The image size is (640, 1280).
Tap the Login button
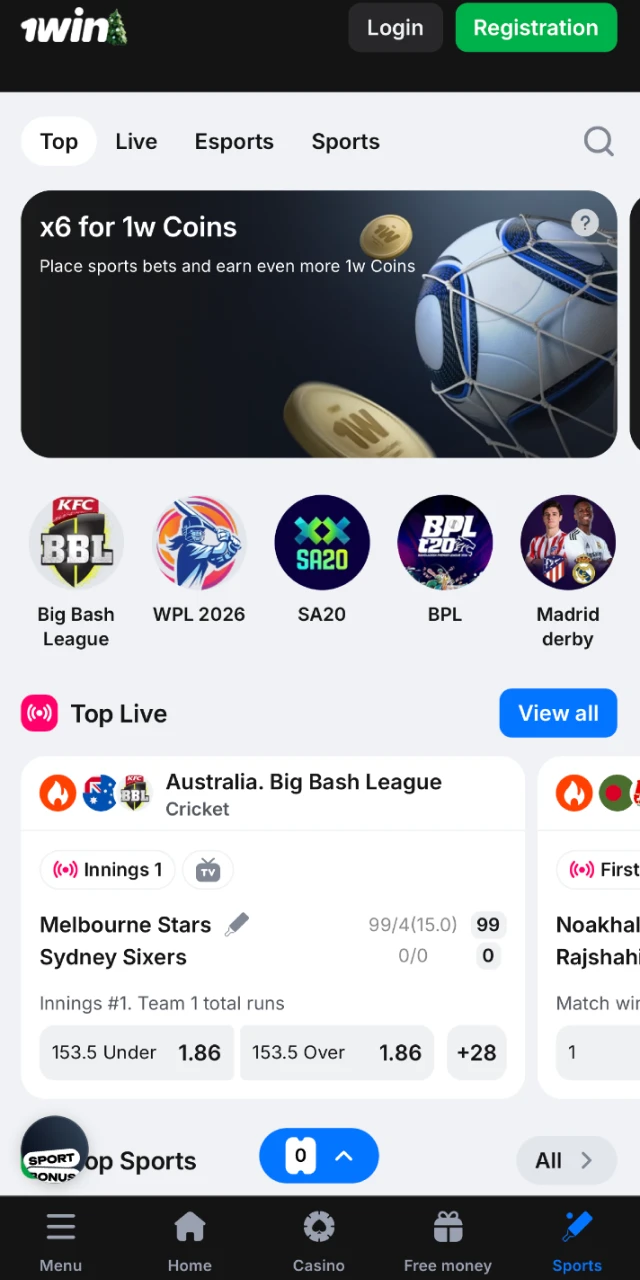tap(395, 28)
